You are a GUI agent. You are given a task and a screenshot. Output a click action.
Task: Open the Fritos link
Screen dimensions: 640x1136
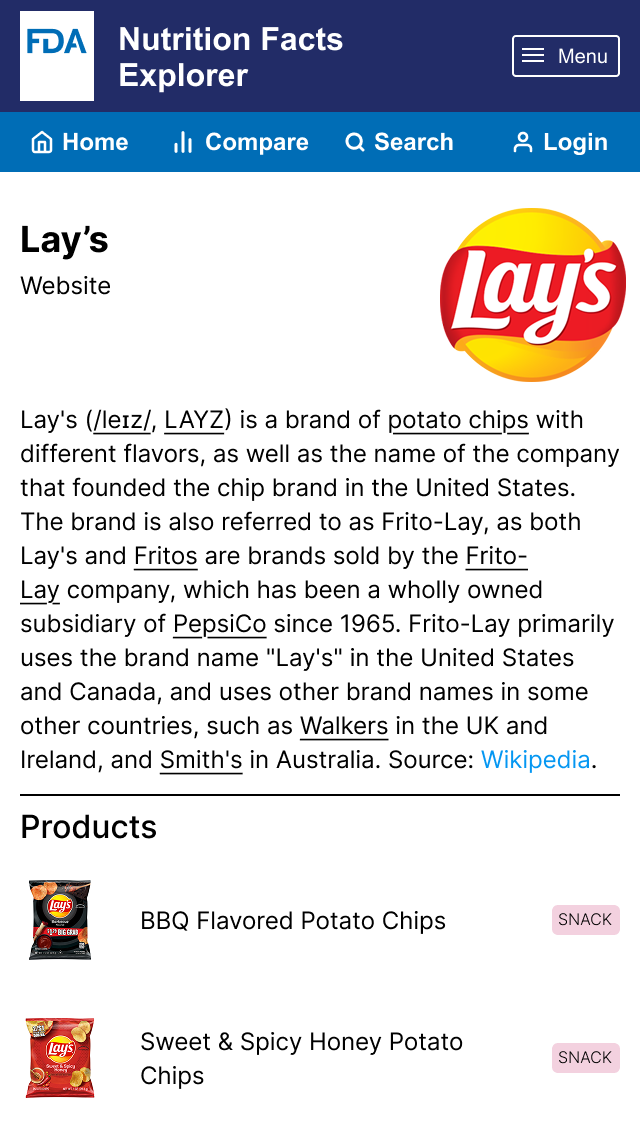[x=166, y=556]
